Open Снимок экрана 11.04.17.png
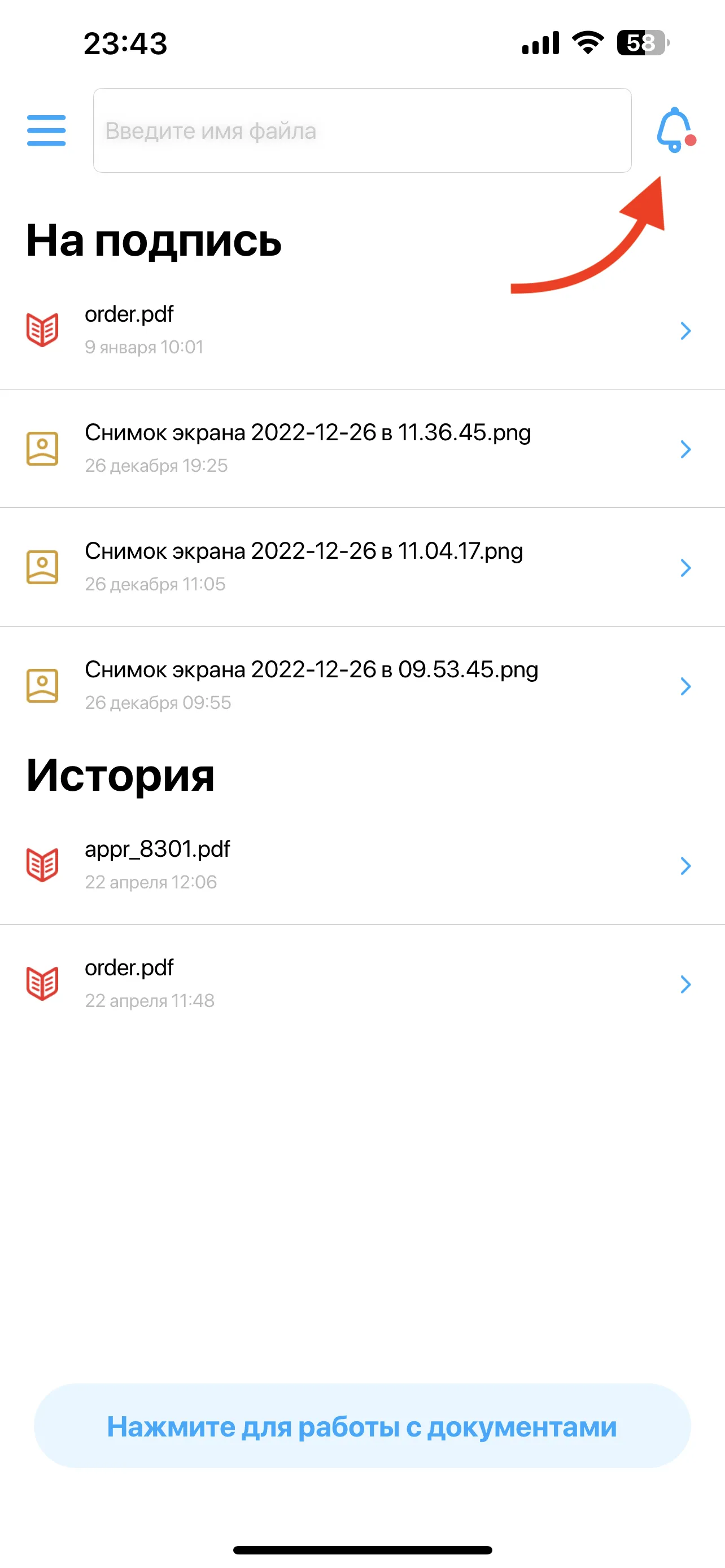This screenshot has height=1568, width=725. click(x=362, y=567)
